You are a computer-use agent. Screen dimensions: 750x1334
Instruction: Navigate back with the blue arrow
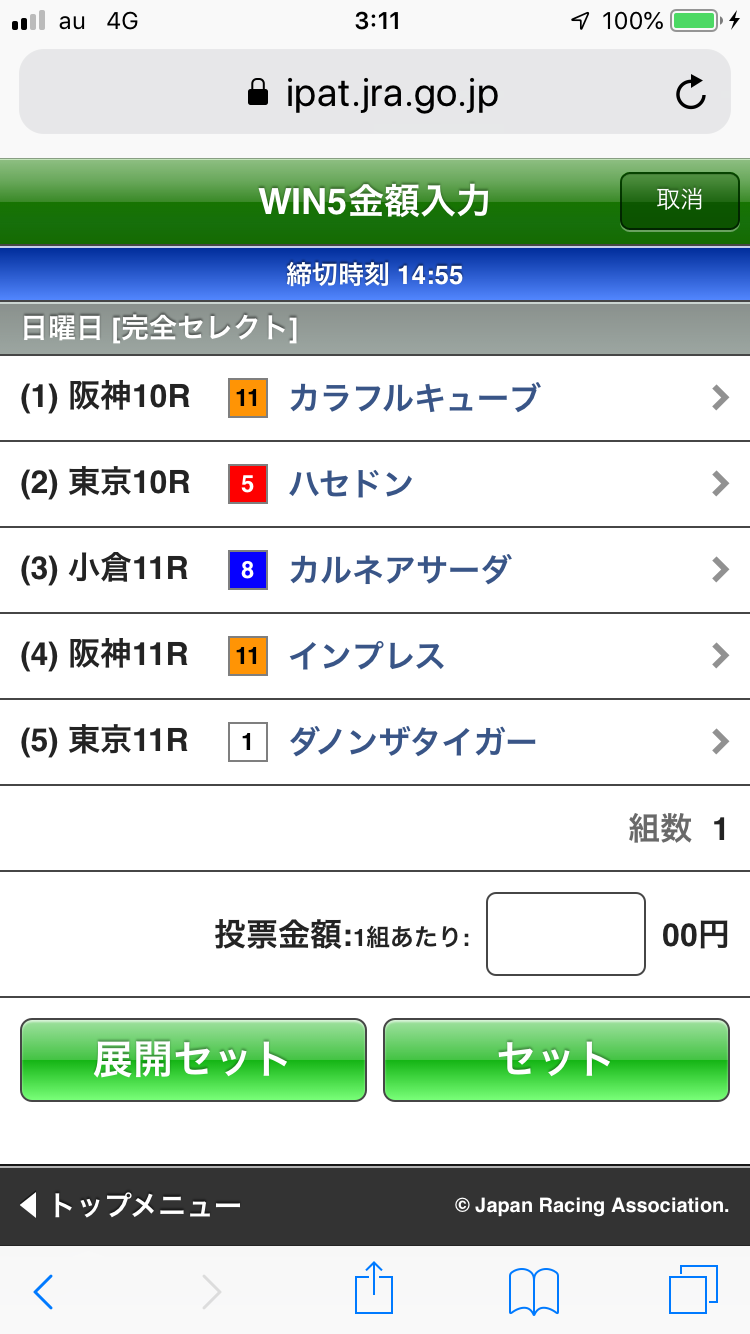tap(42, 1289)
